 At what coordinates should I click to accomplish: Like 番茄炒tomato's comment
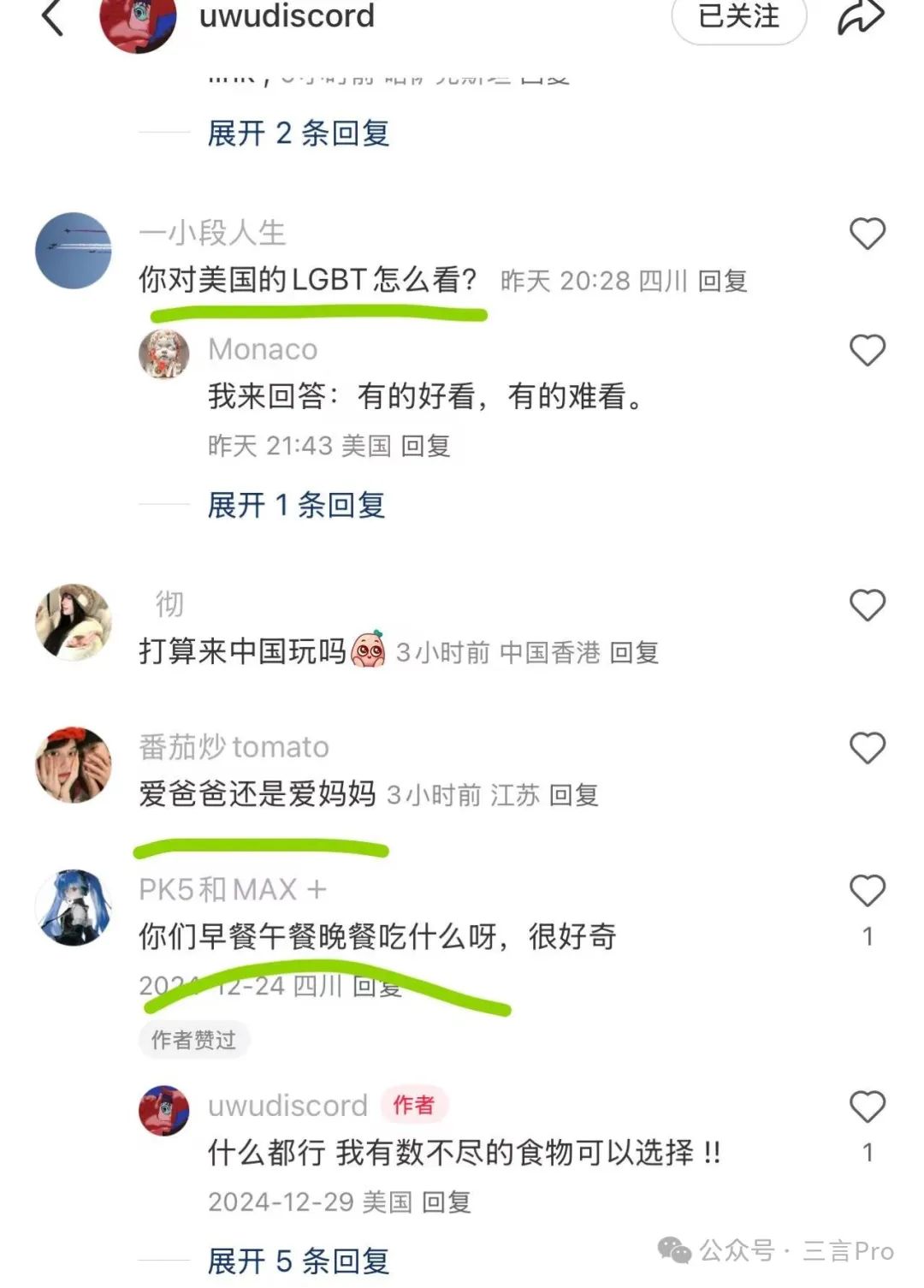tap(867, 748)
